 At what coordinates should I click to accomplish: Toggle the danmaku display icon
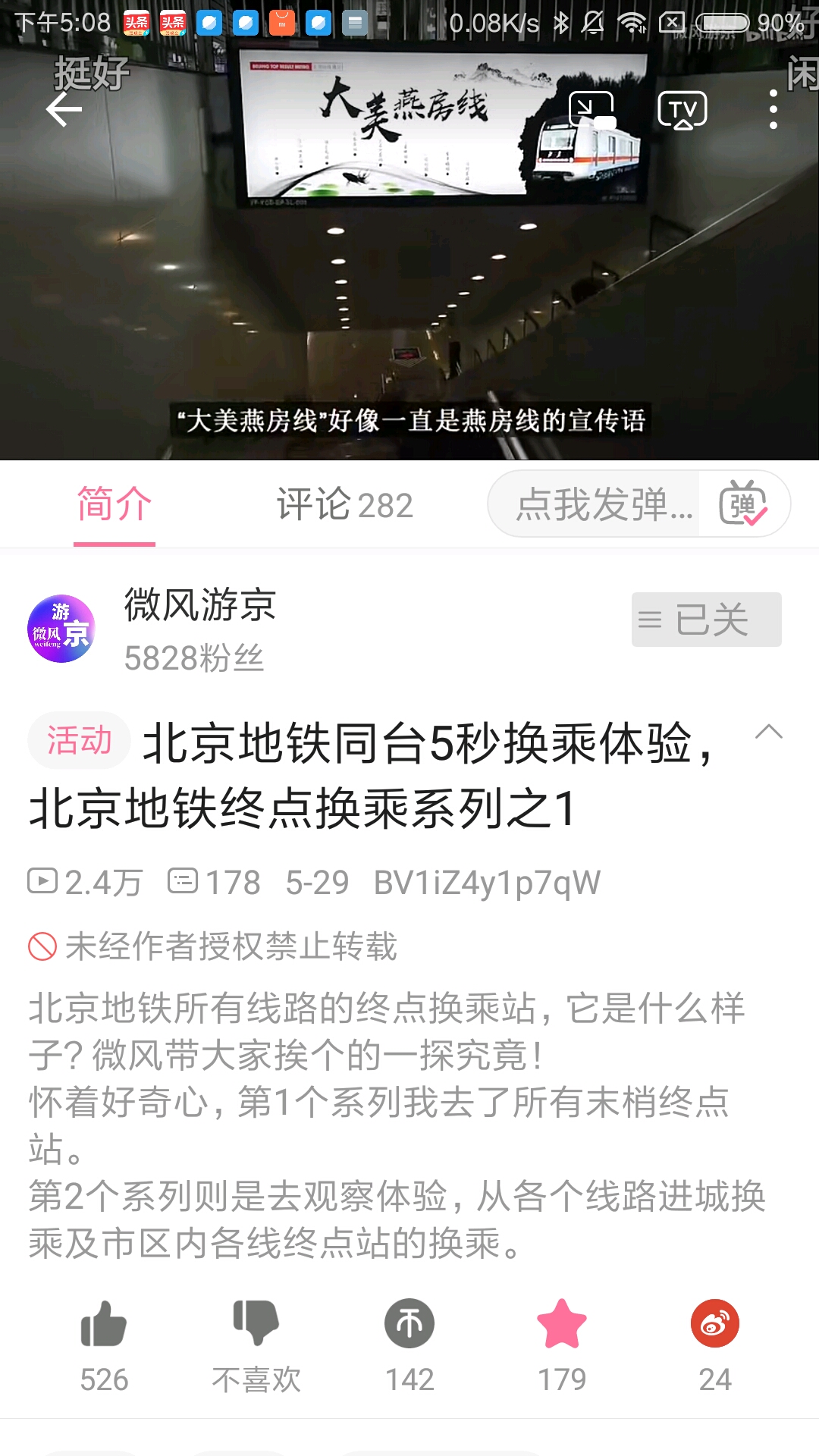point(743,504)
